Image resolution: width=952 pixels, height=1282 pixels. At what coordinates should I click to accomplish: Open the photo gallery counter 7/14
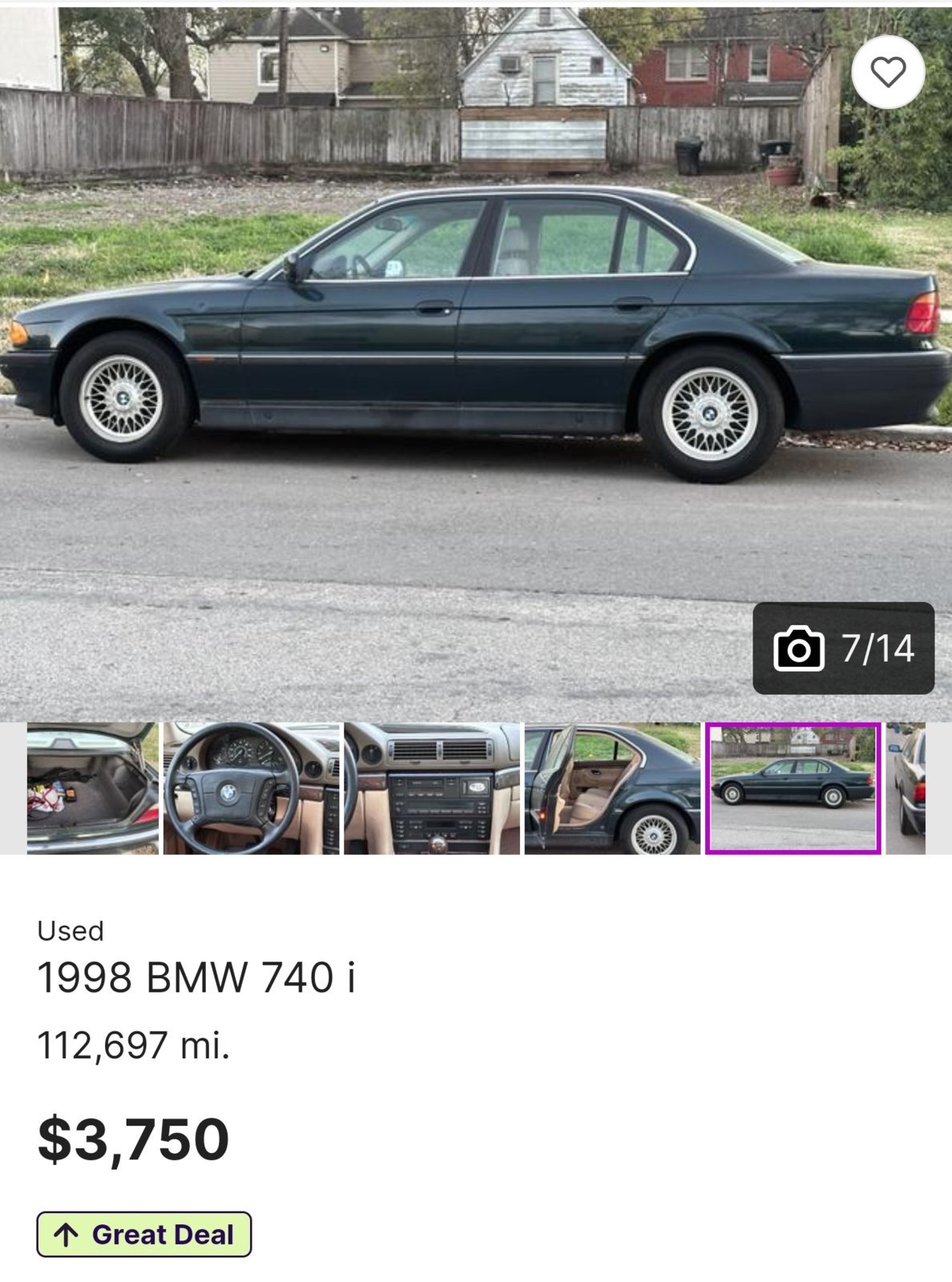click(843, 648)
